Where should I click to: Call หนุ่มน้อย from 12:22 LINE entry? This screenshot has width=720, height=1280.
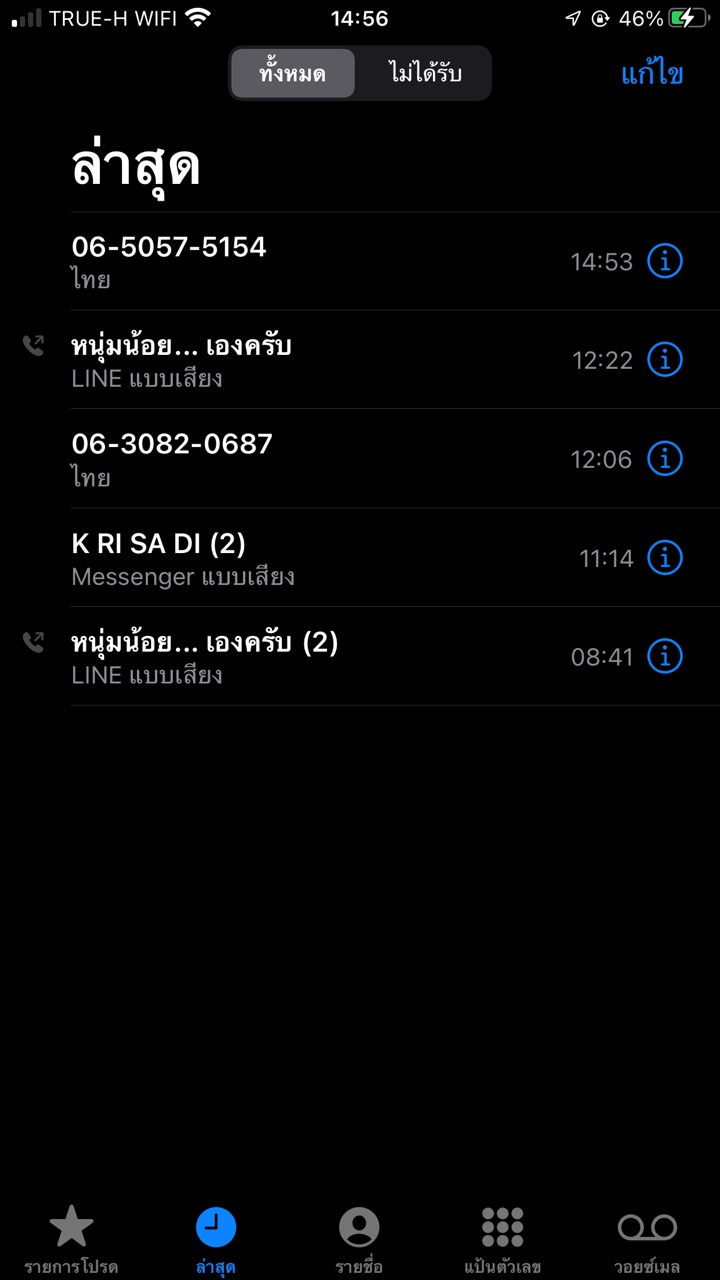point(300,360)
